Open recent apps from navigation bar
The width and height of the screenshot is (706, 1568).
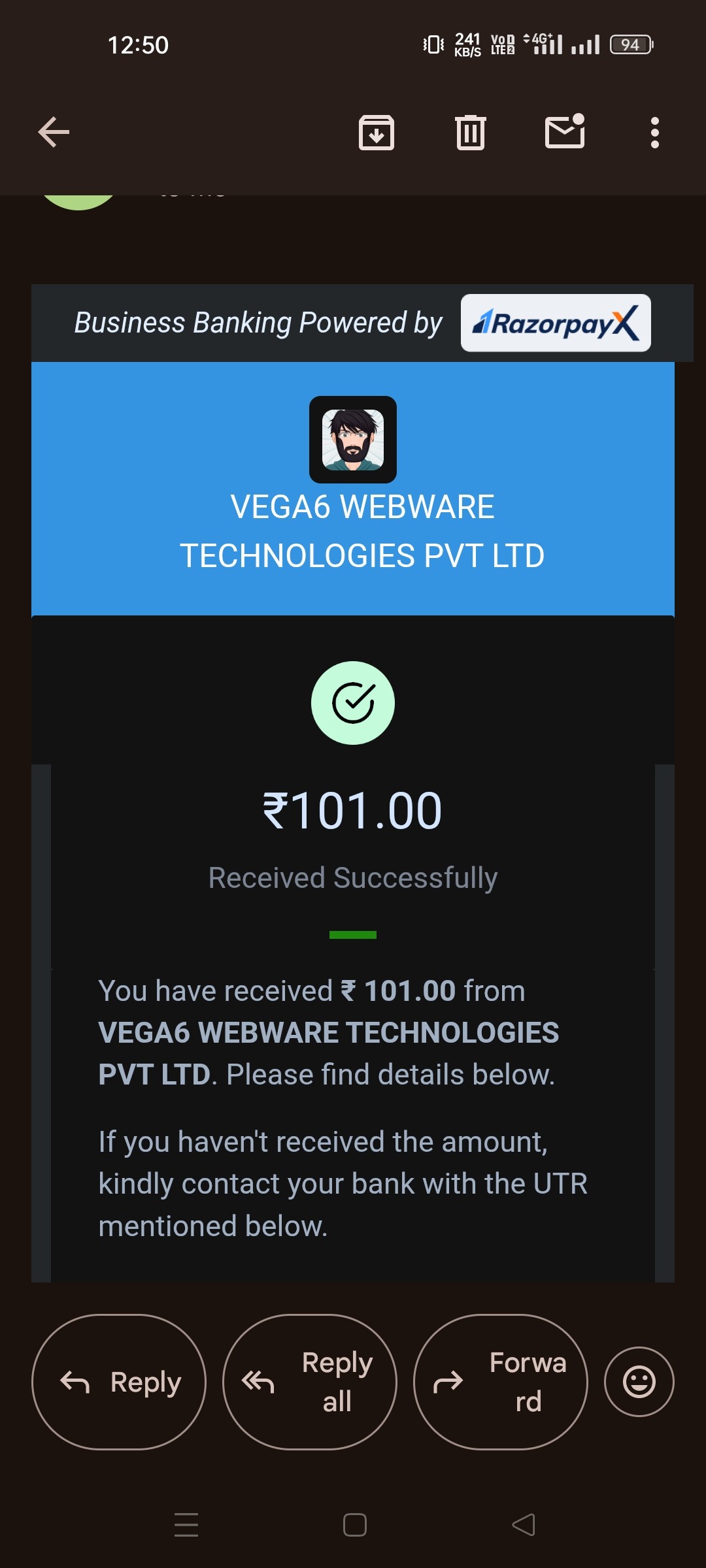[x=186, y=1525]
